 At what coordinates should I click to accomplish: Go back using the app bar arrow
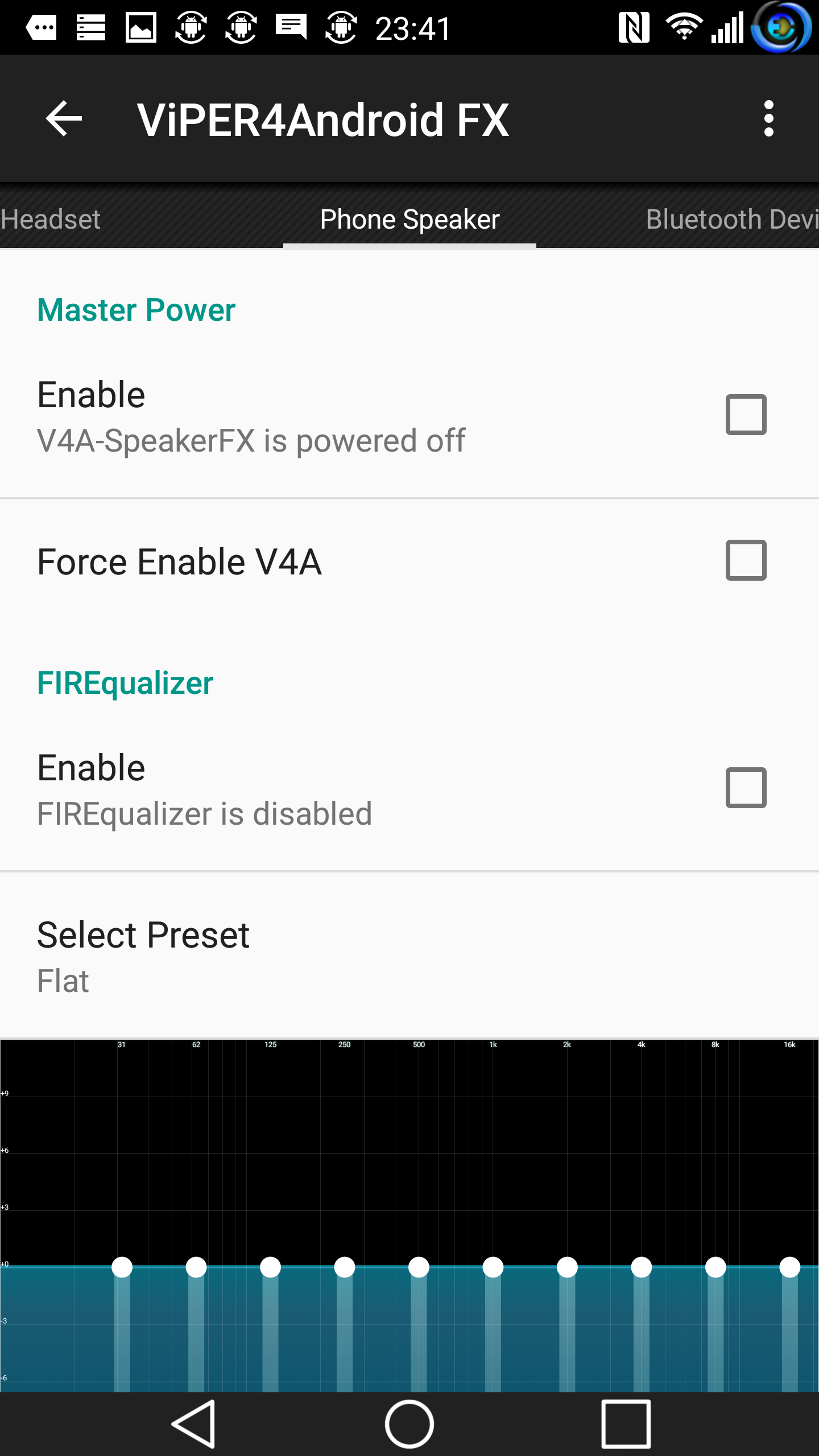pos(64,119)
